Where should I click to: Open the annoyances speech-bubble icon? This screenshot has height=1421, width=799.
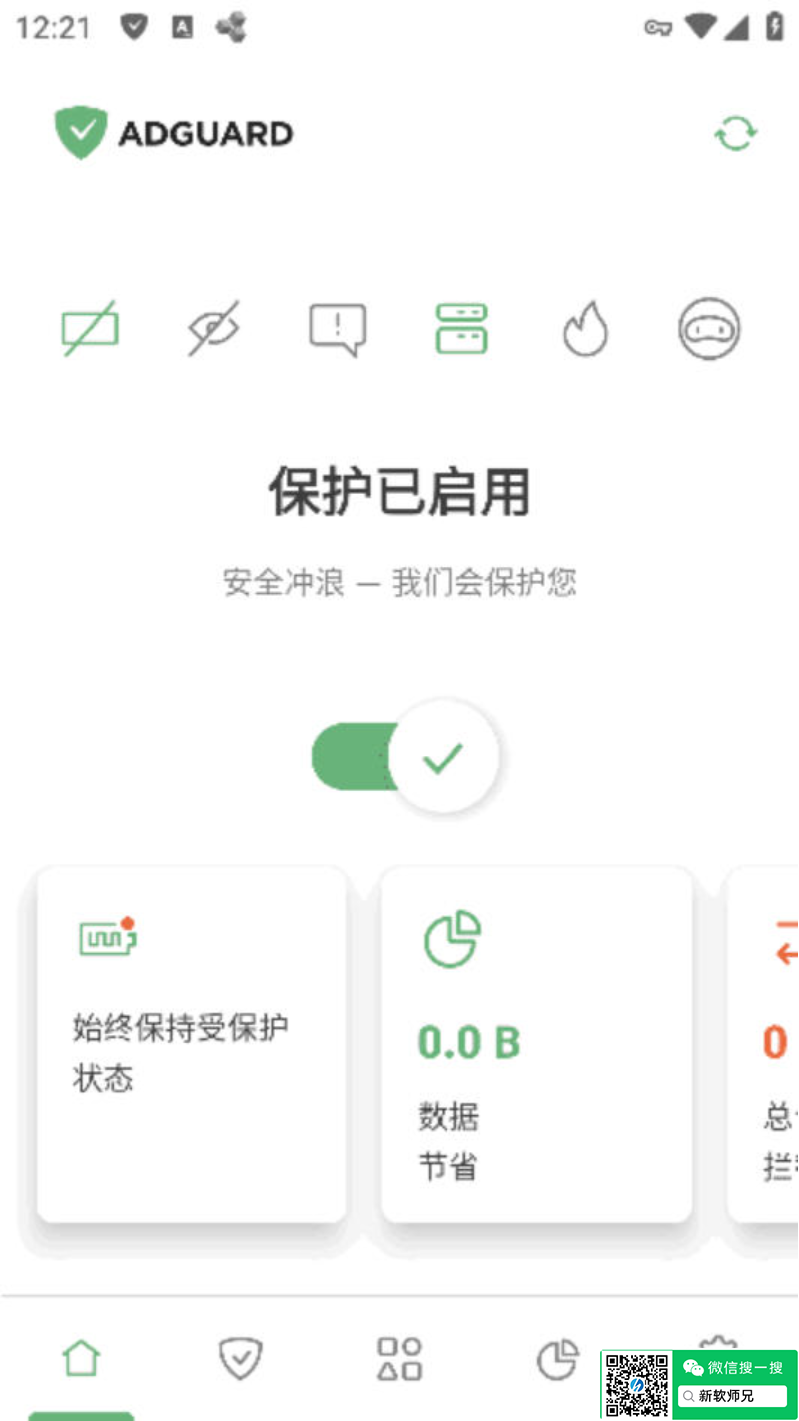[337, 330]
